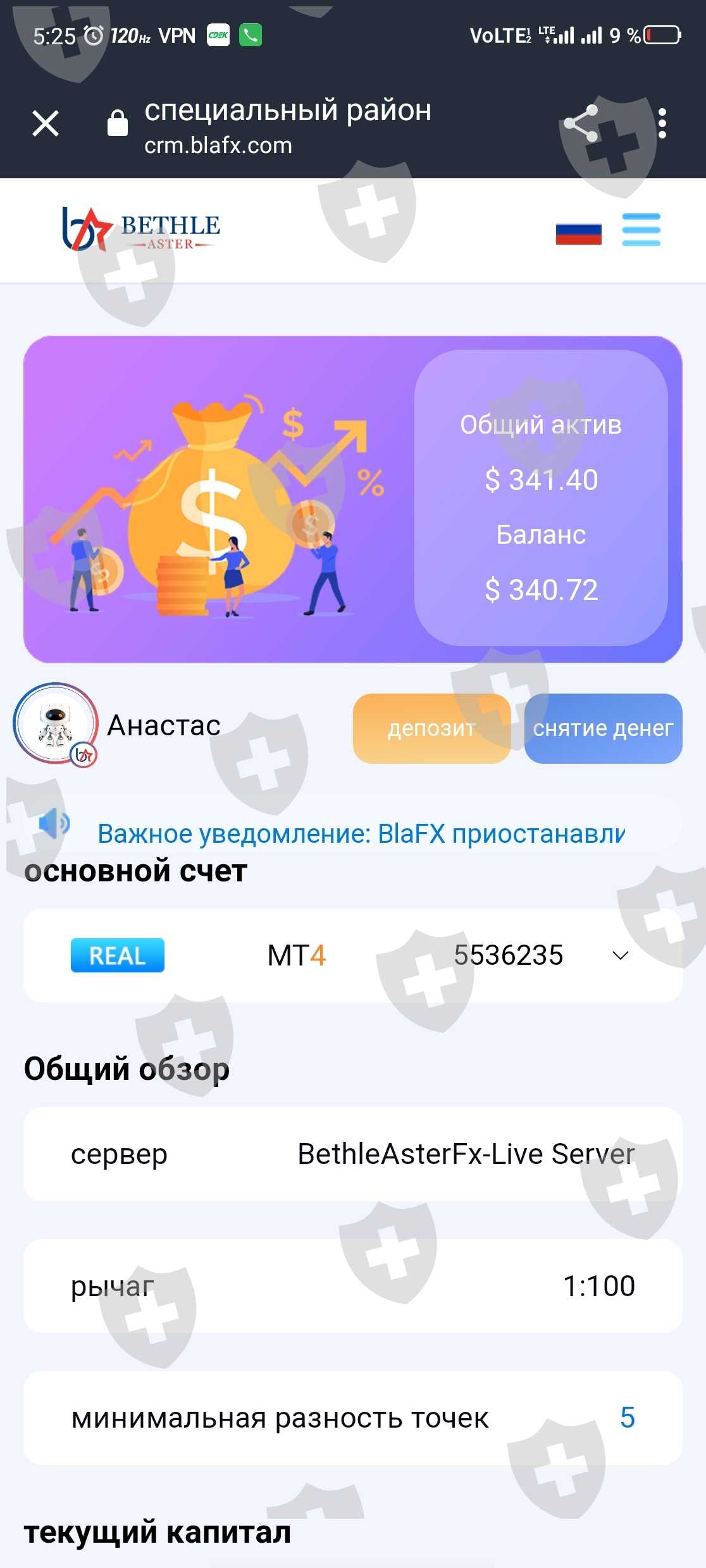This screenshot has height=1568, width=706.
Task: Share the crm.blafx.com page
Action: coord(581,123)
